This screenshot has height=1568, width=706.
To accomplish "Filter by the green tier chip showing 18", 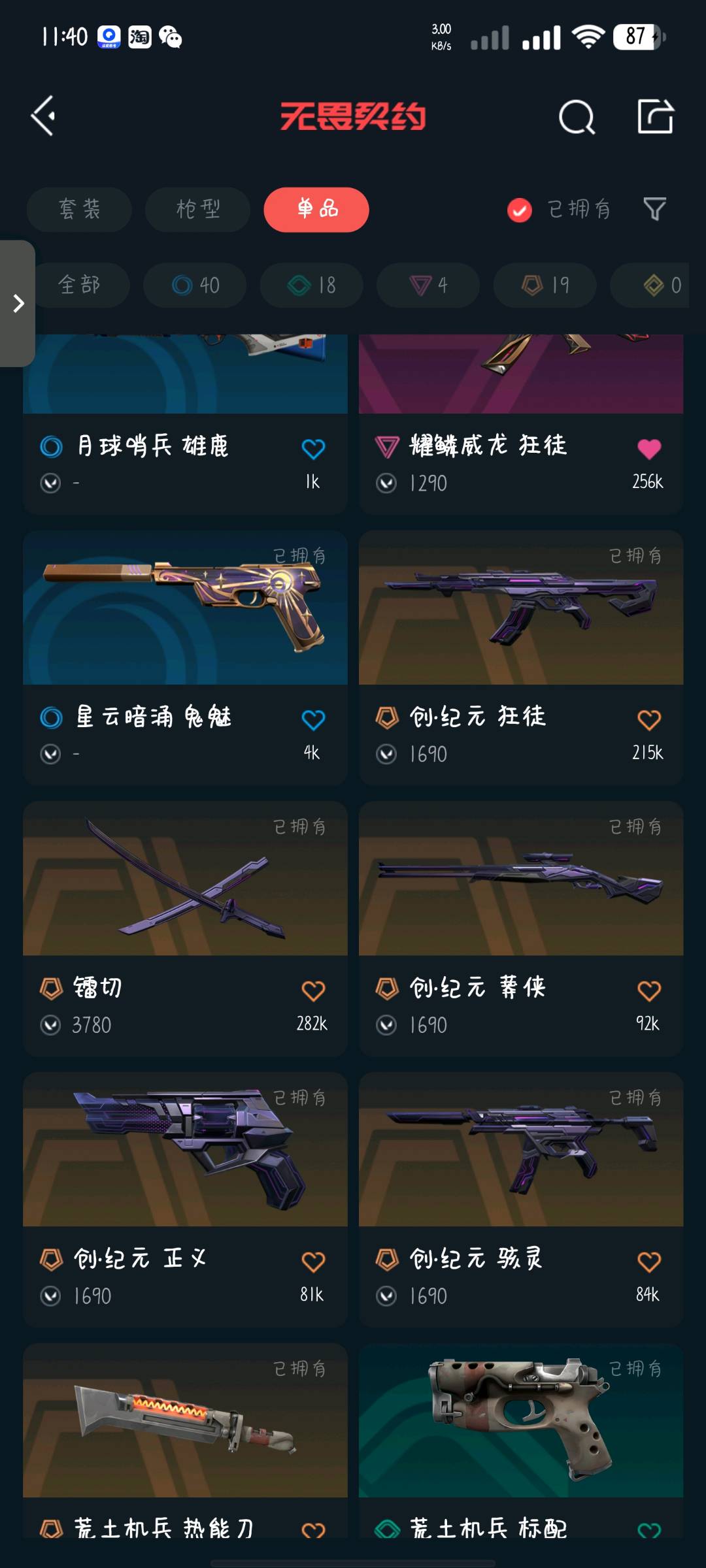I will point(311,285).
